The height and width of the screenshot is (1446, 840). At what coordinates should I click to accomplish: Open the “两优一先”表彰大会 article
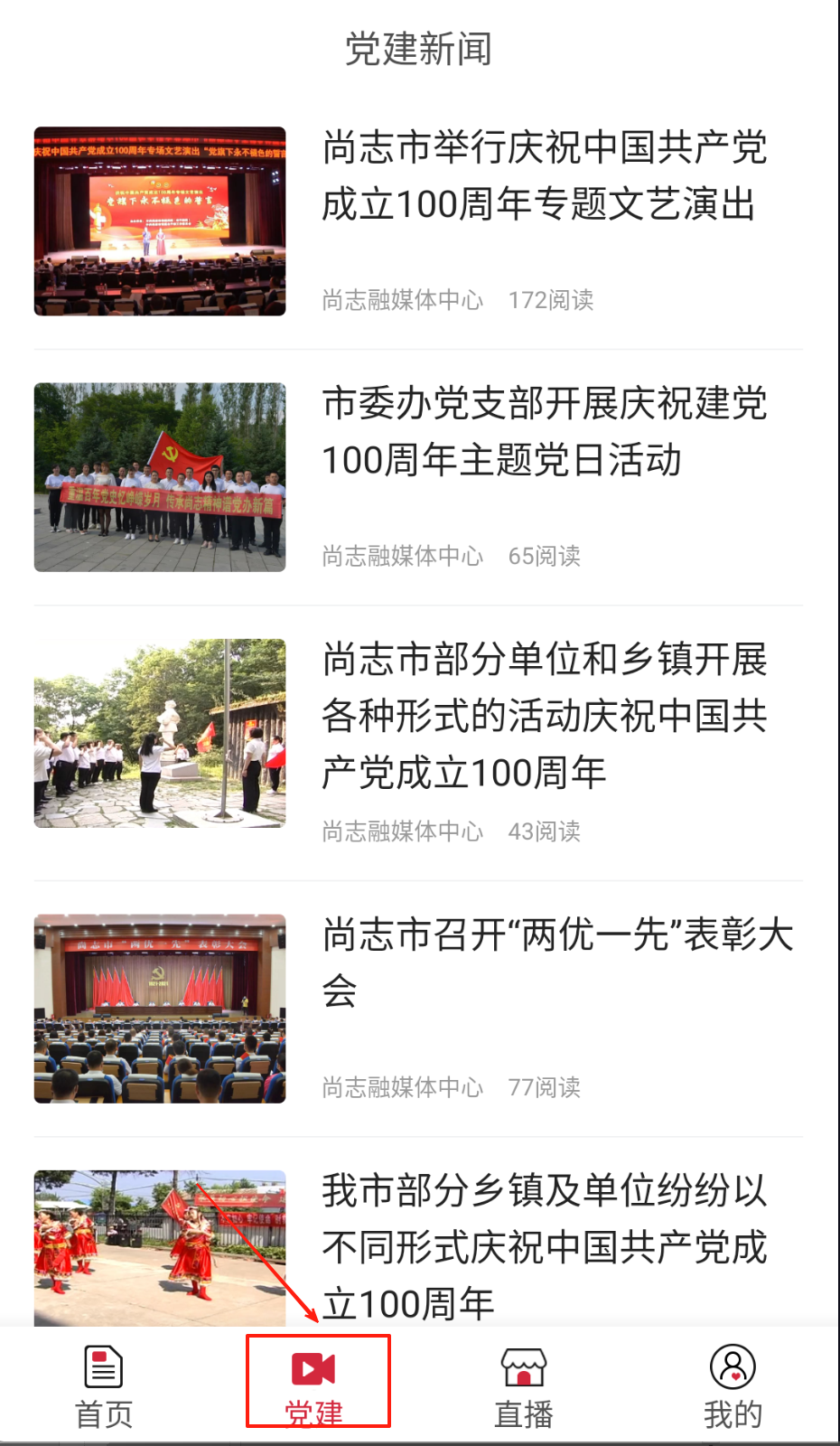556,962
